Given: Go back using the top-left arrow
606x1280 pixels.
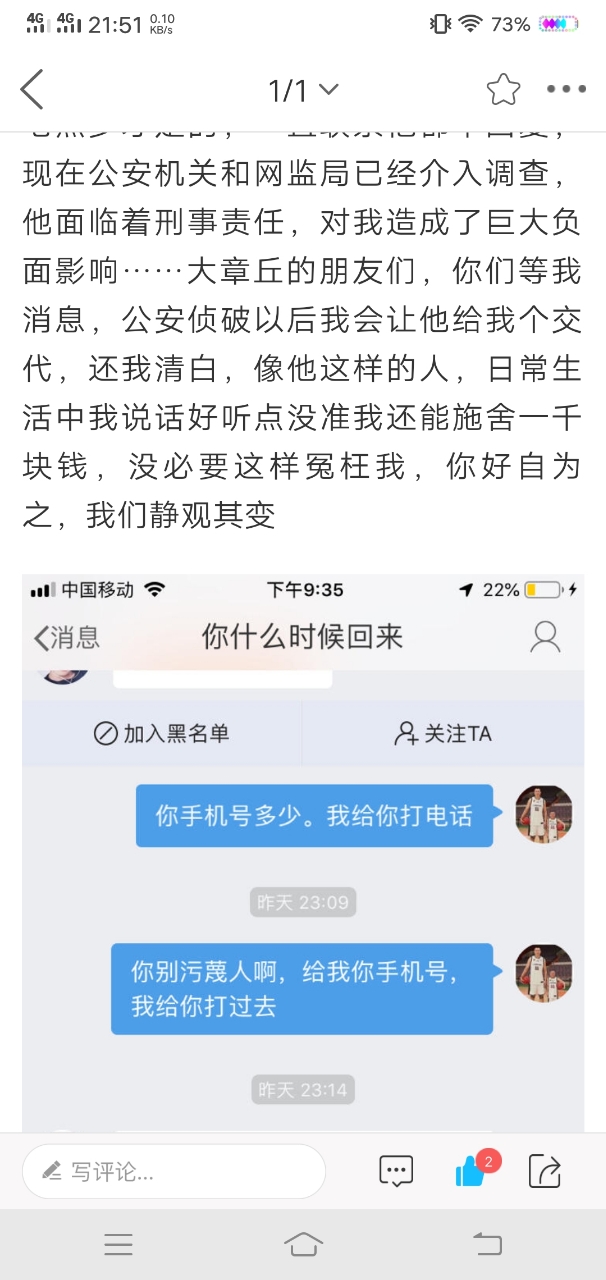Looking at the screenshot, I should coord(32,91).
